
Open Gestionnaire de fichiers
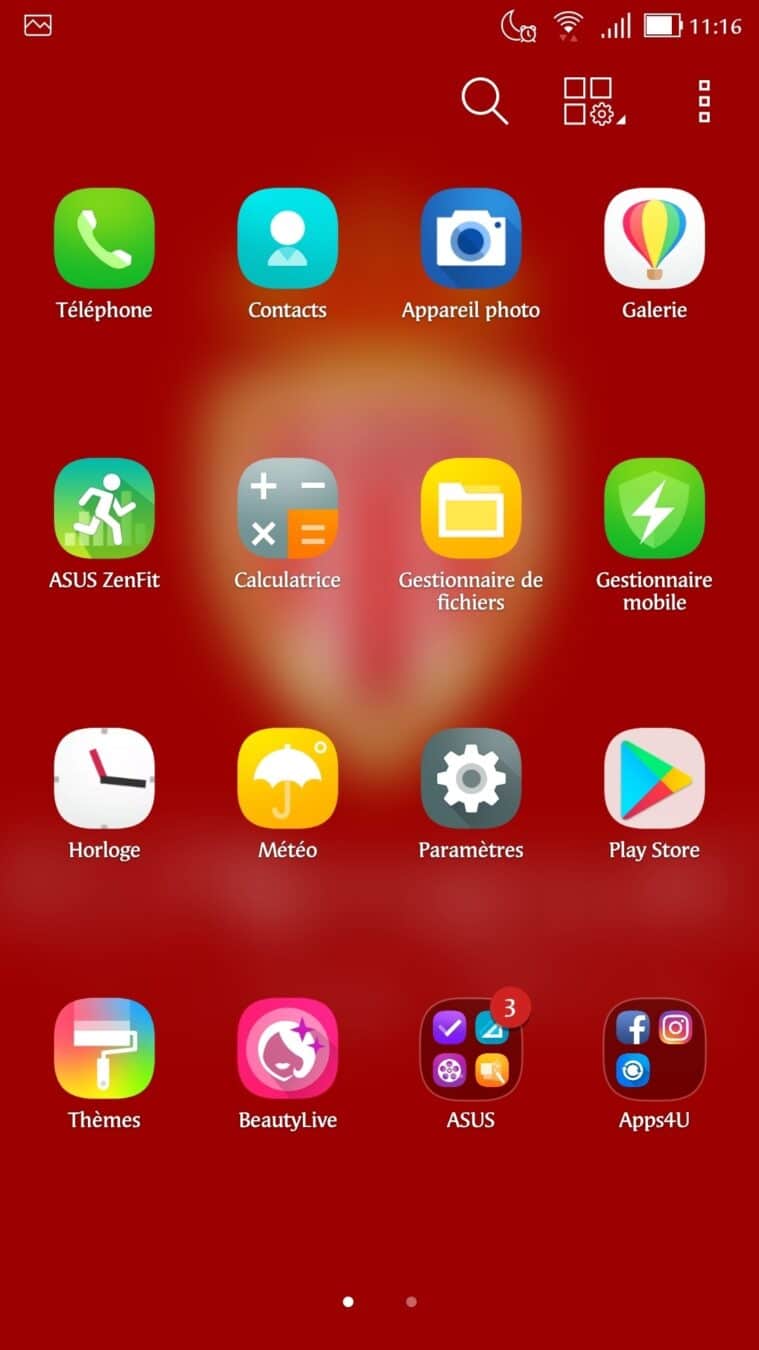pos(471,508)
